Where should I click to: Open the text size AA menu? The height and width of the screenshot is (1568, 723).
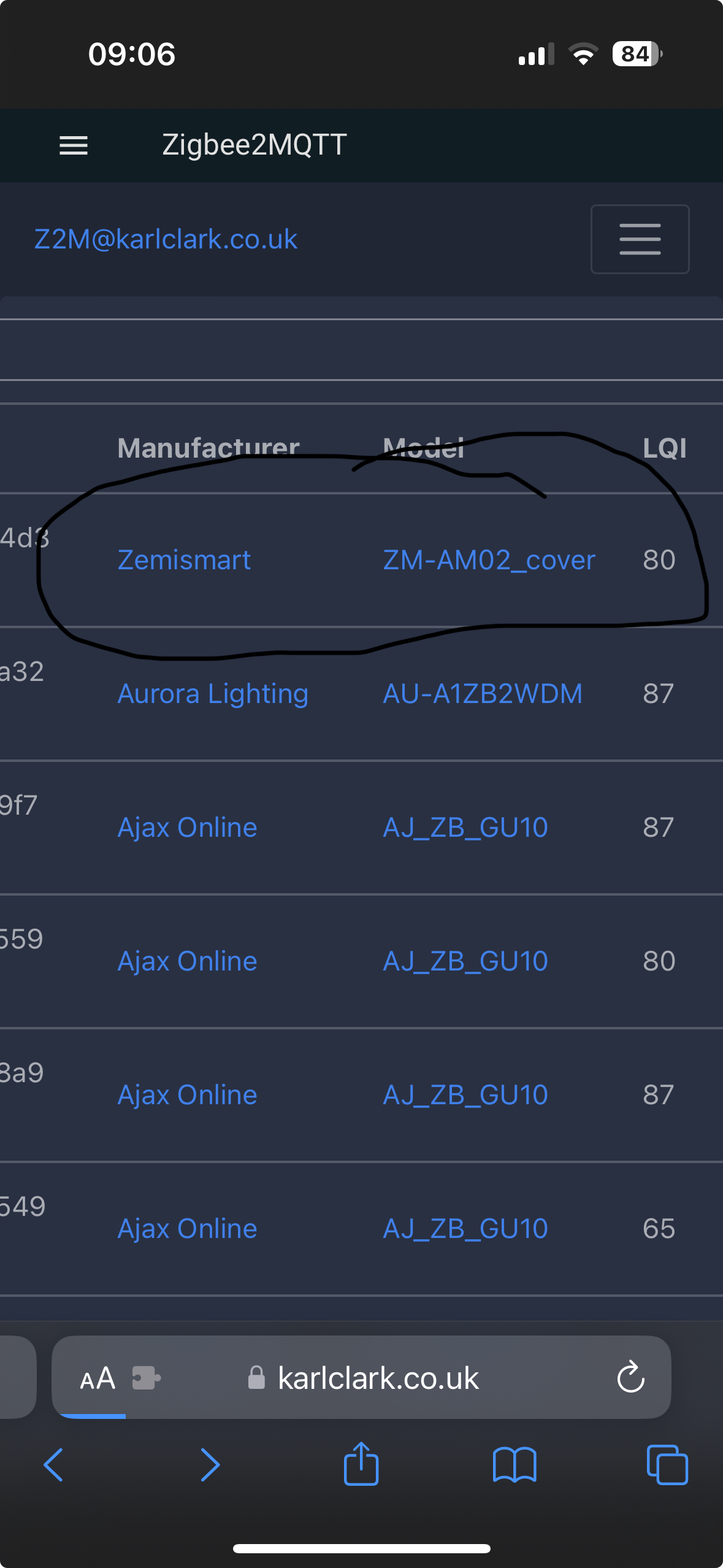[x=97, y=1377]
